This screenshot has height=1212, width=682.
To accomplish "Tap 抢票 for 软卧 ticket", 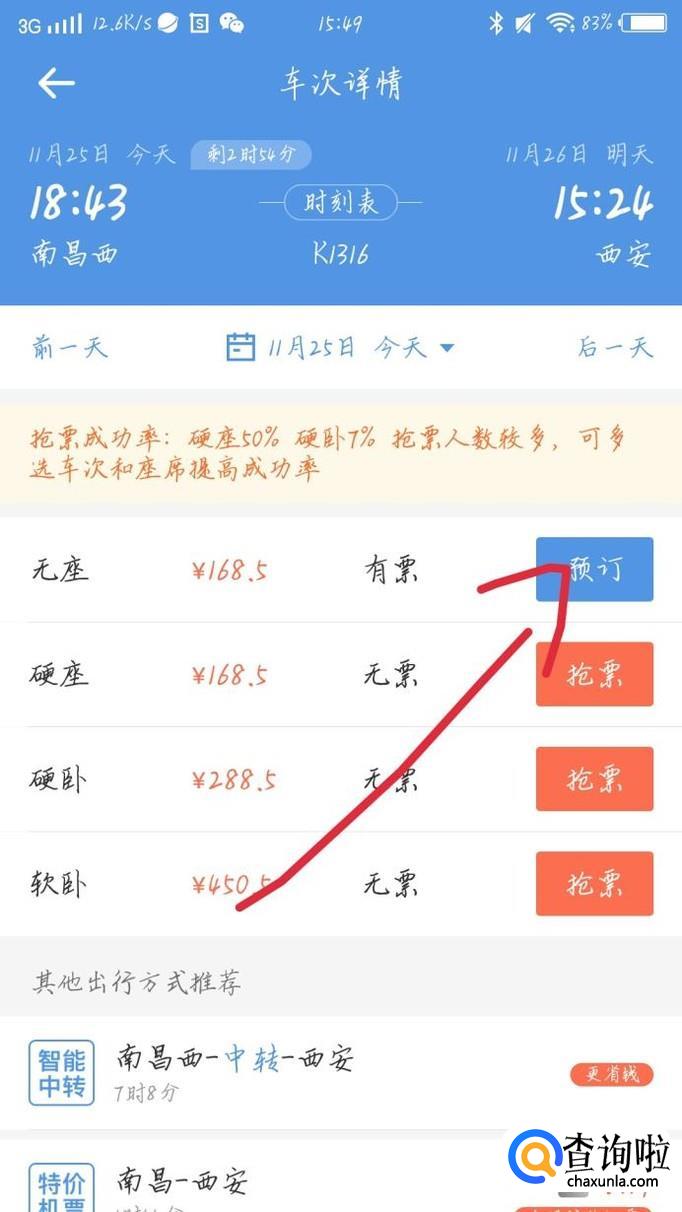I will 594,884.
